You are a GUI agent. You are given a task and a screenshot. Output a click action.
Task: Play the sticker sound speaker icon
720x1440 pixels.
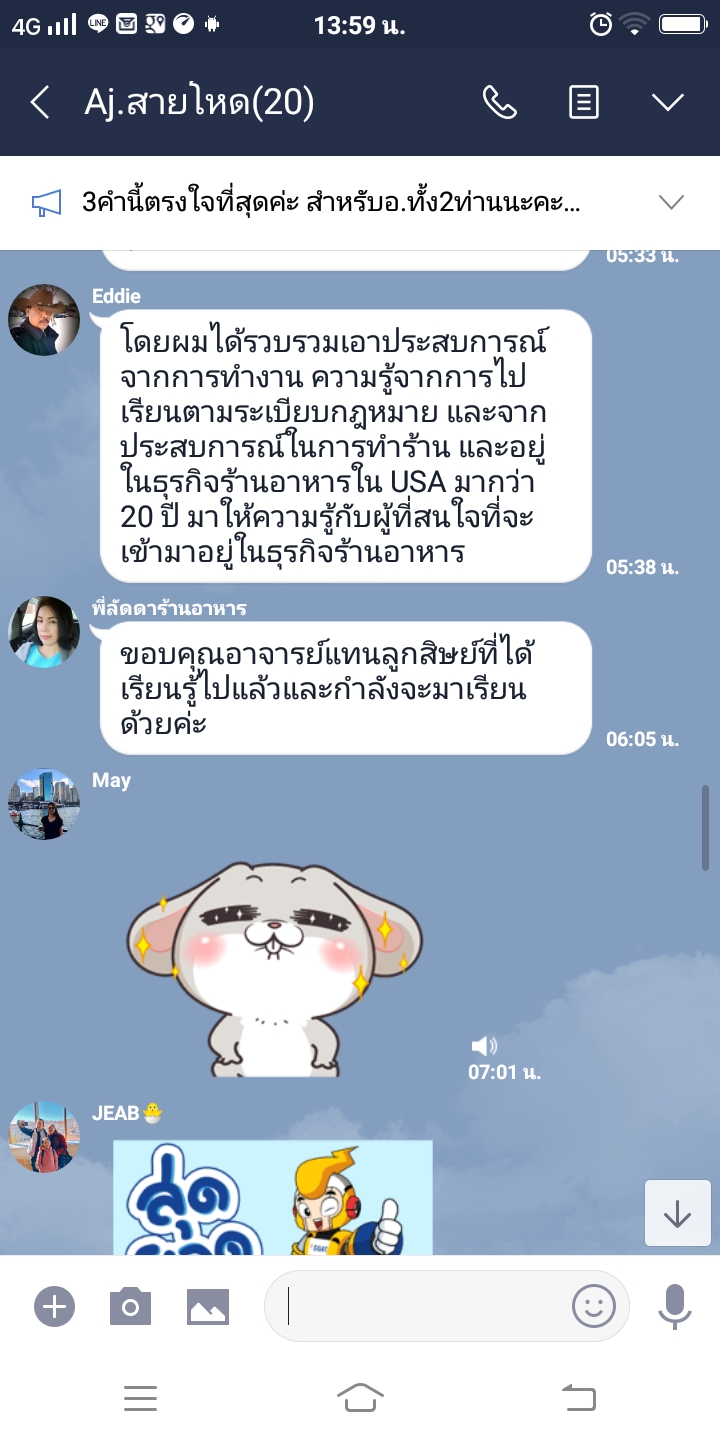[484, 1046]
